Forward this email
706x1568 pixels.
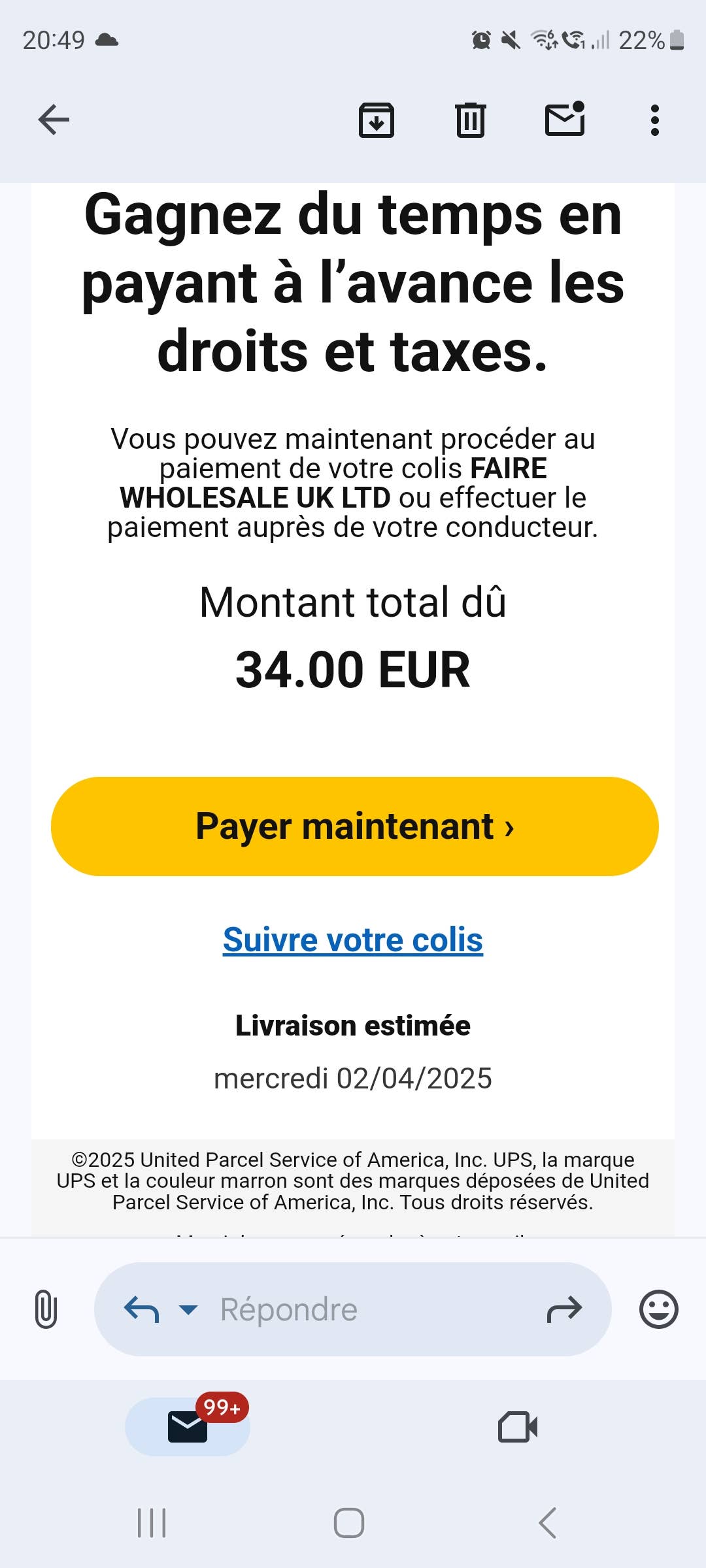pyautogui.click(x=564, y=1309)
